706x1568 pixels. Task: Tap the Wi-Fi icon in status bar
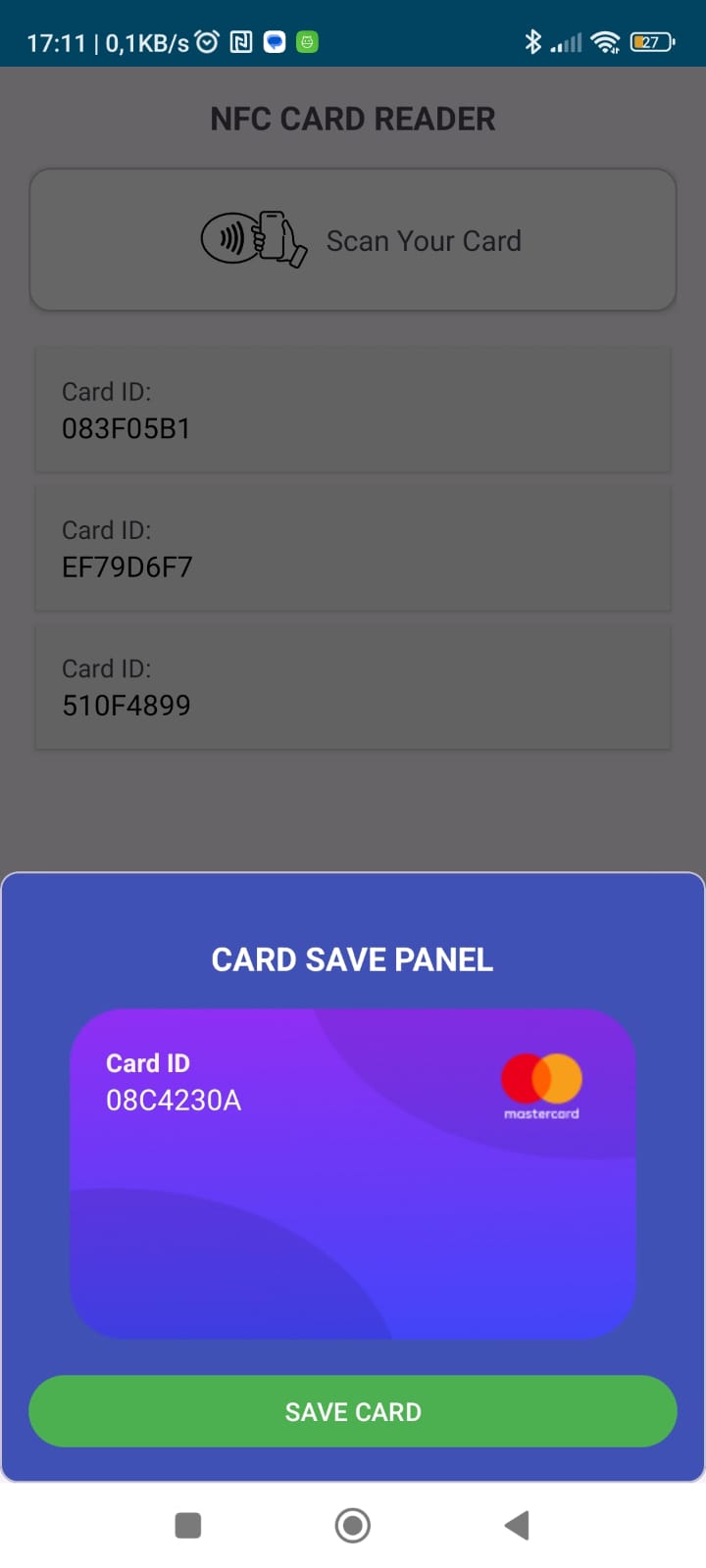point(606,41)
